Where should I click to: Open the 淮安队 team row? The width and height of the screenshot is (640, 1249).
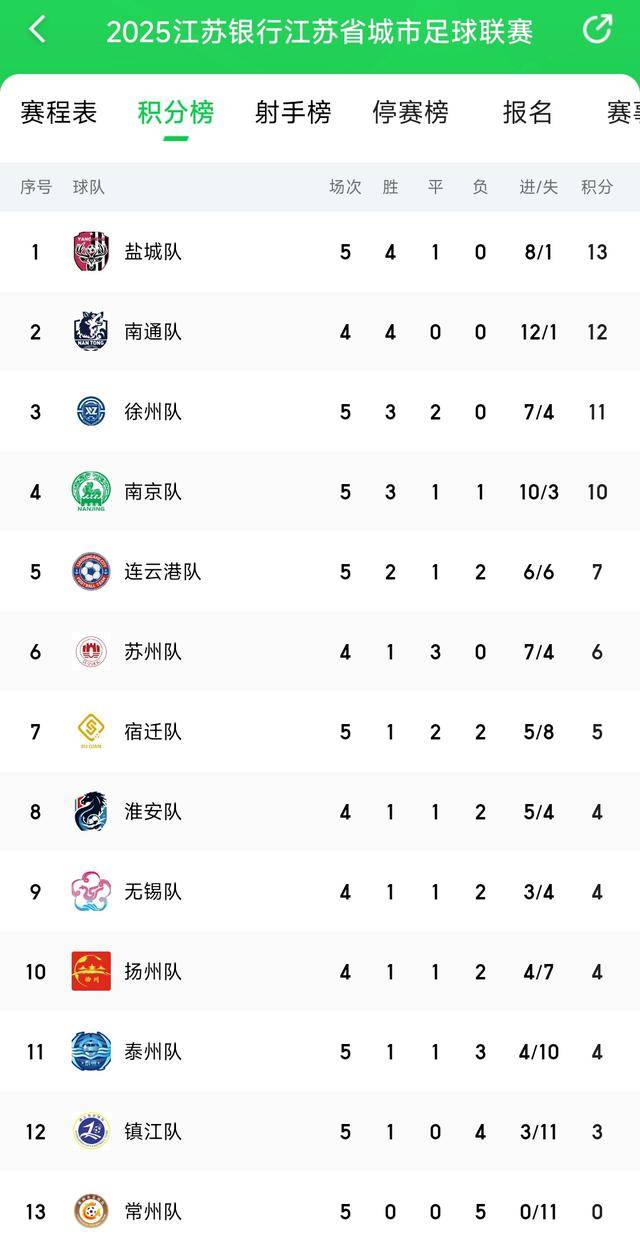320,811
